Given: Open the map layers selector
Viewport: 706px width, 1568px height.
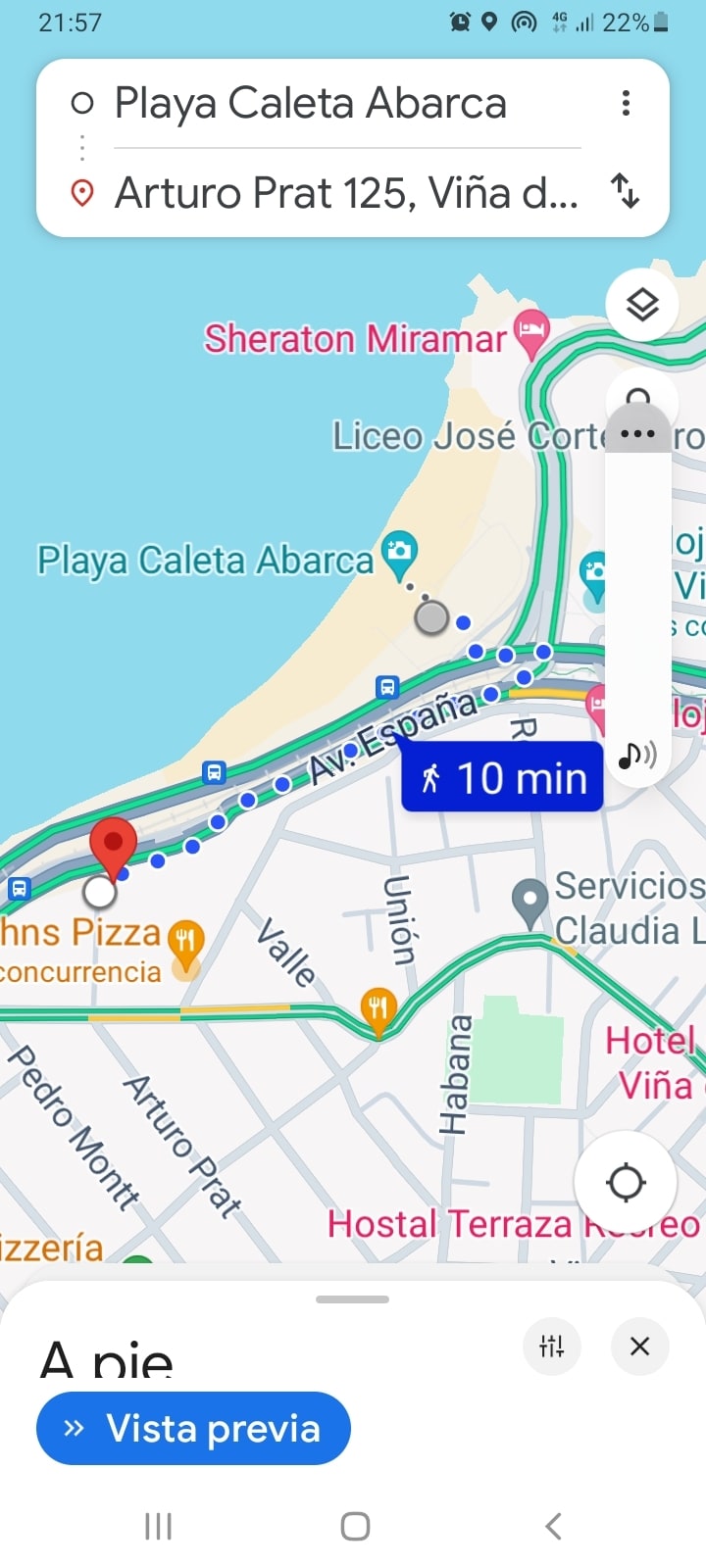Looking at the screenshot, I should point(642,305).
